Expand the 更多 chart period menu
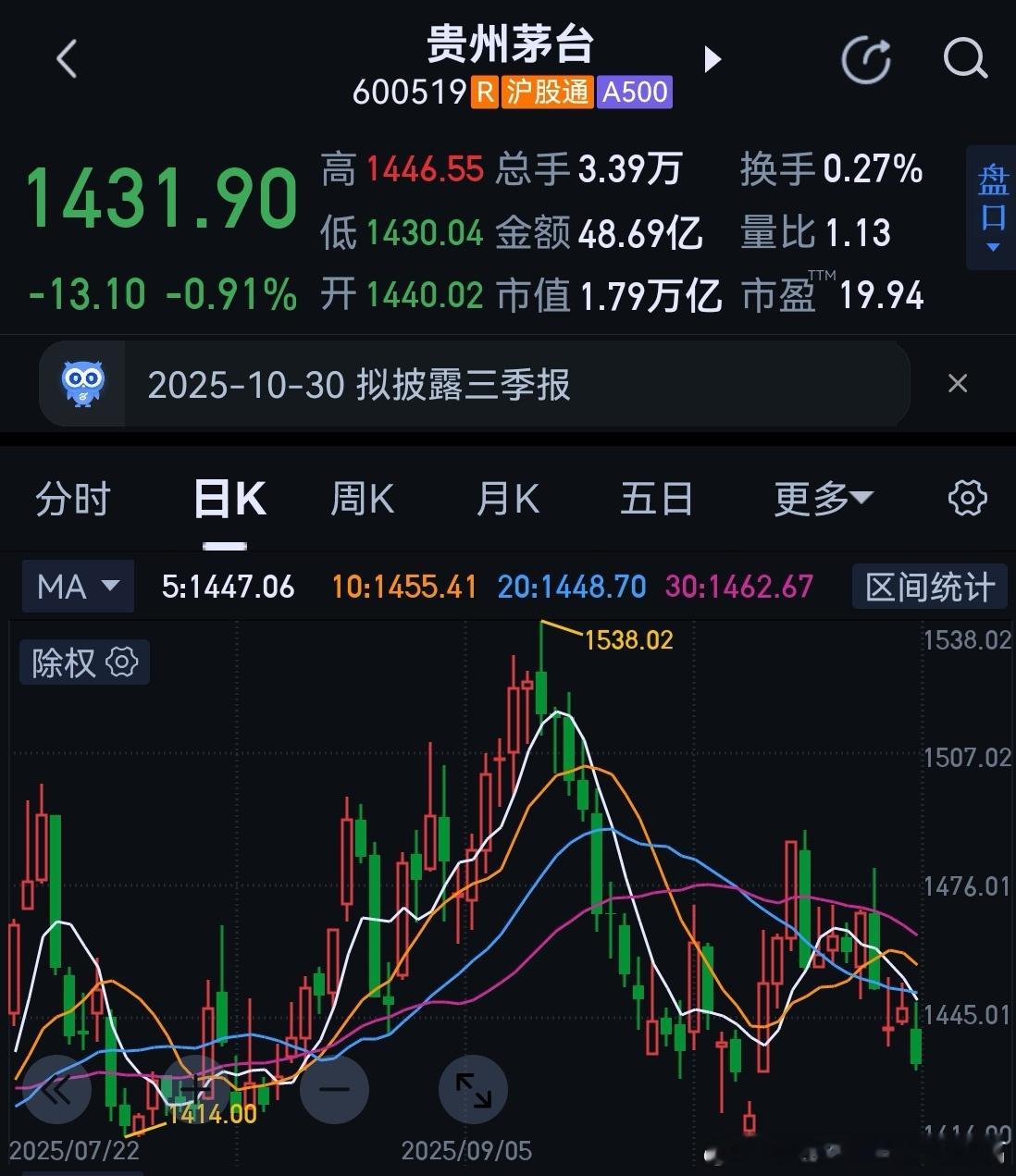This screenshot has width=1016, height=1176. (x=822, y=497)
